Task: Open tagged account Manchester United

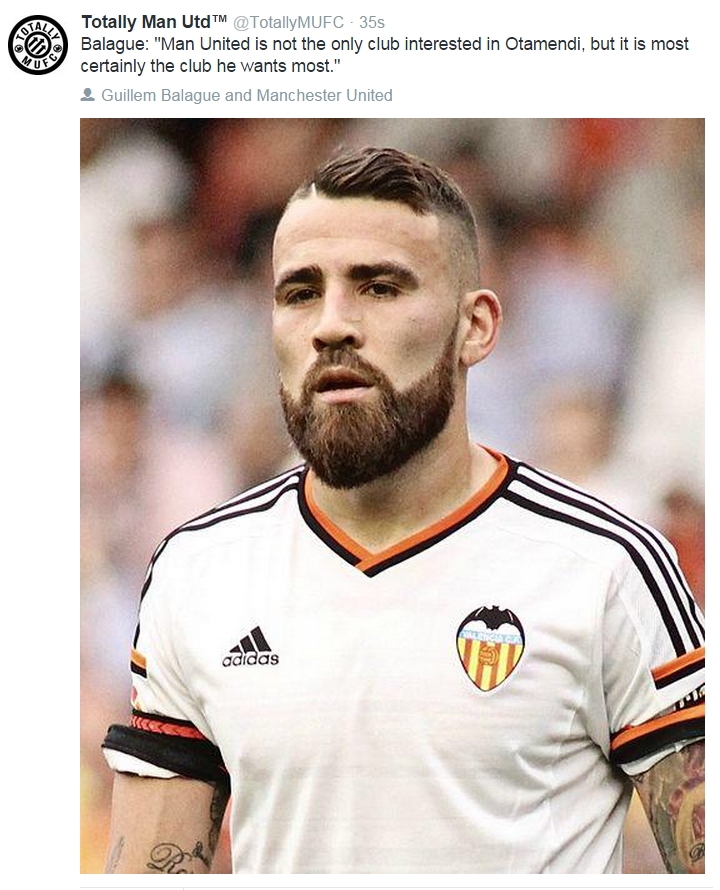Action: click(x=324, y=96)
